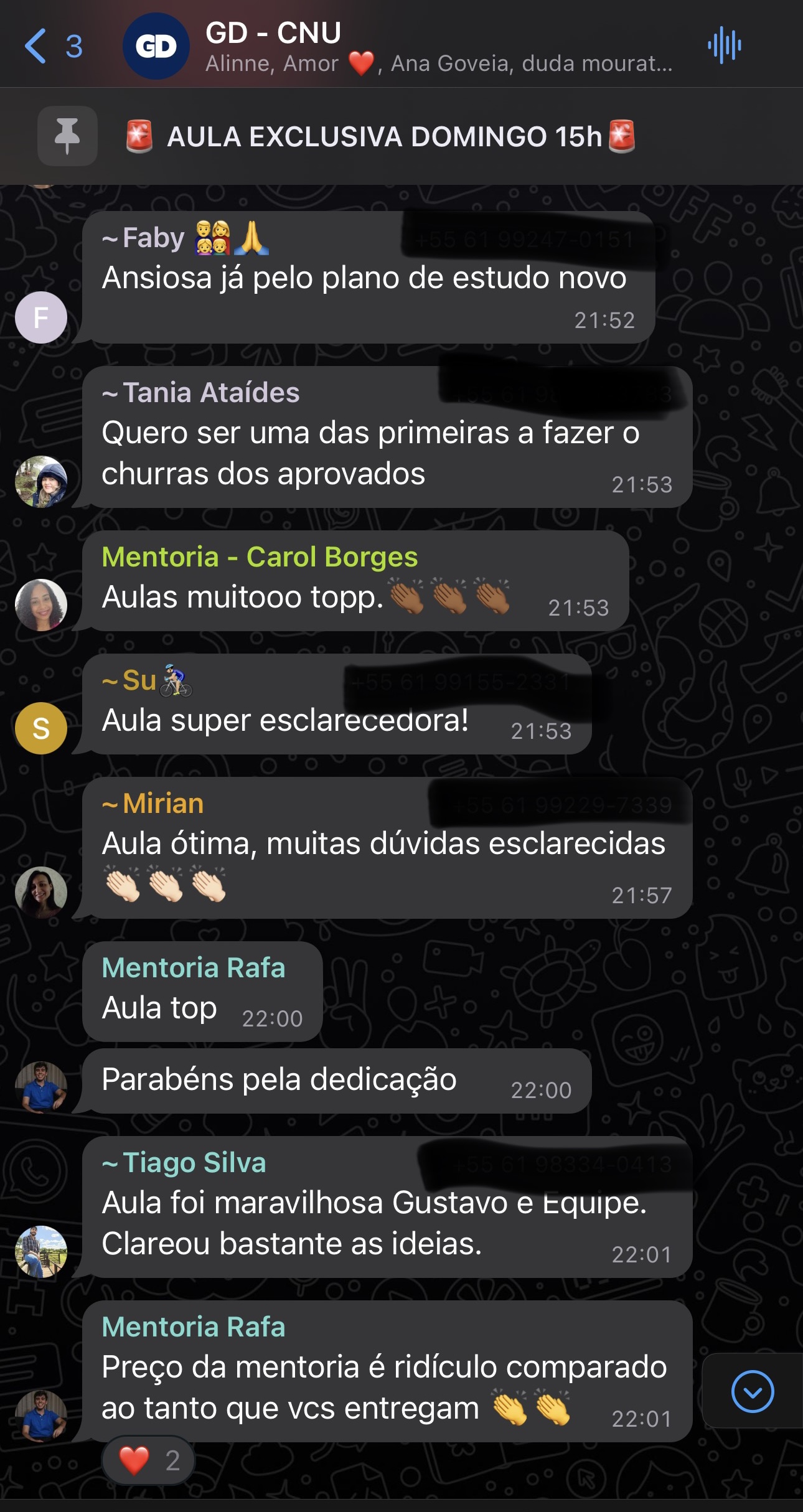The width and height of the screenshot is (803, 1512).
Task: Open Tiago Silva's profile photo
Action: click(41, 1252)
